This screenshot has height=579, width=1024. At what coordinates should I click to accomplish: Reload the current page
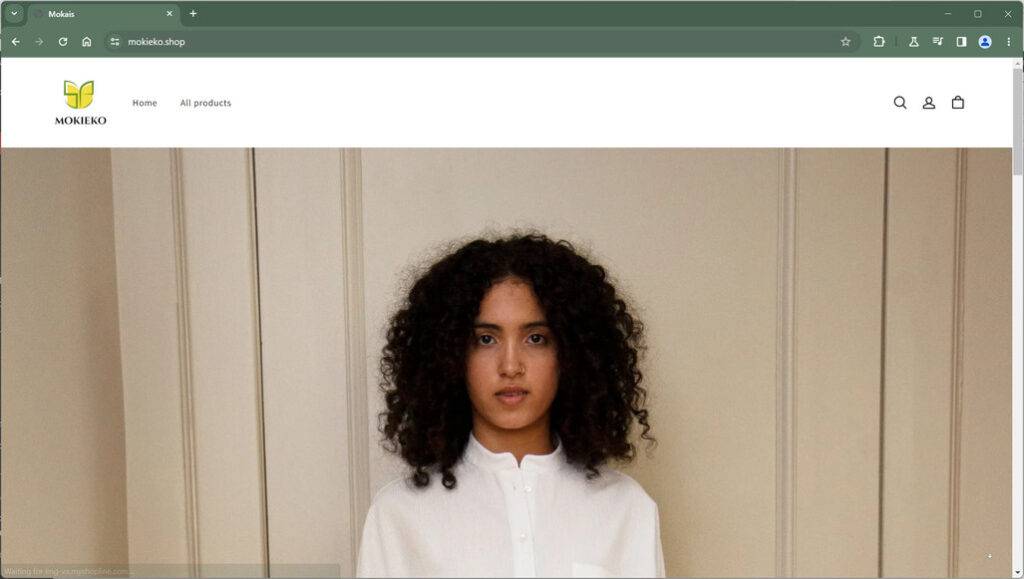coord(63,42)
